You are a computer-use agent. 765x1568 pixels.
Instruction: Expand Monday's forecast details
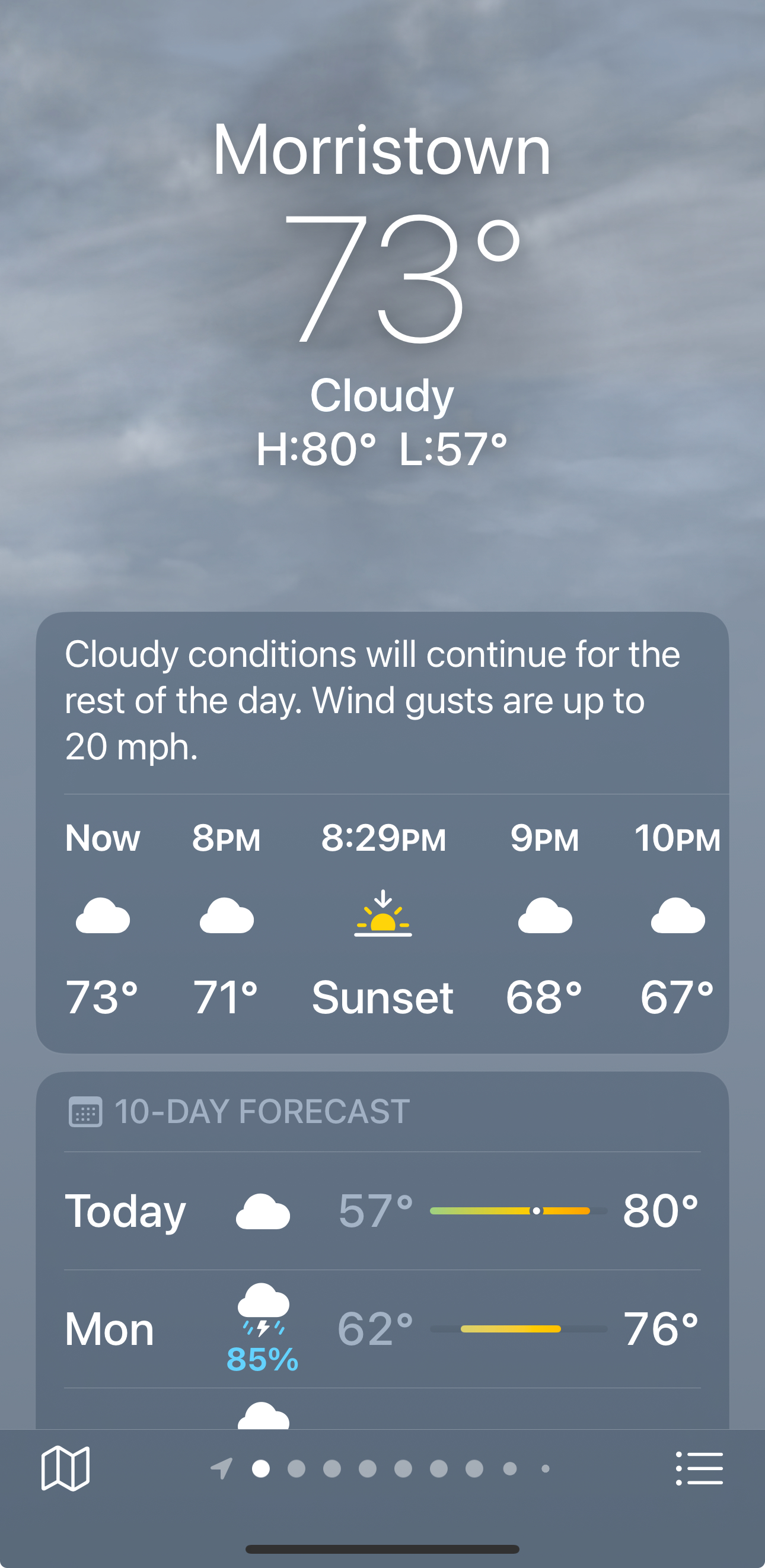click(x=383, y=1327)
